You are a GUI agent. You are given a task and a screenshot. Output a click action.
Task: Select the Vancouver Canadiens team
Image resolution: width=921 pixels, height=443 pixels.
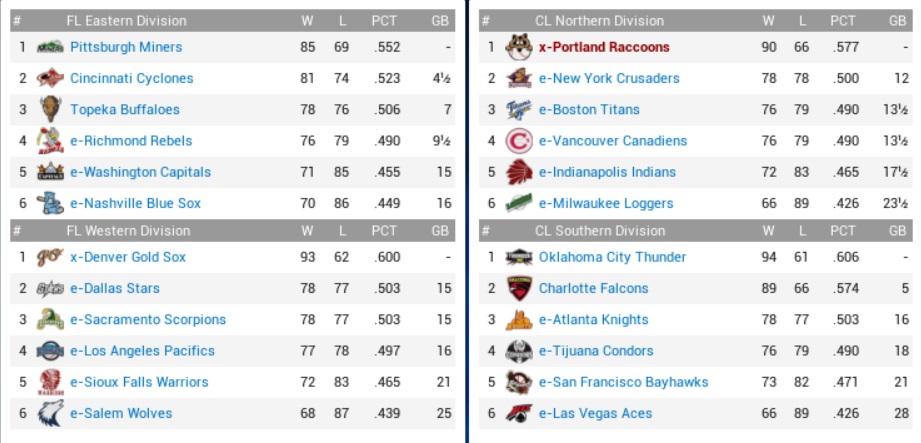point(612,141)
